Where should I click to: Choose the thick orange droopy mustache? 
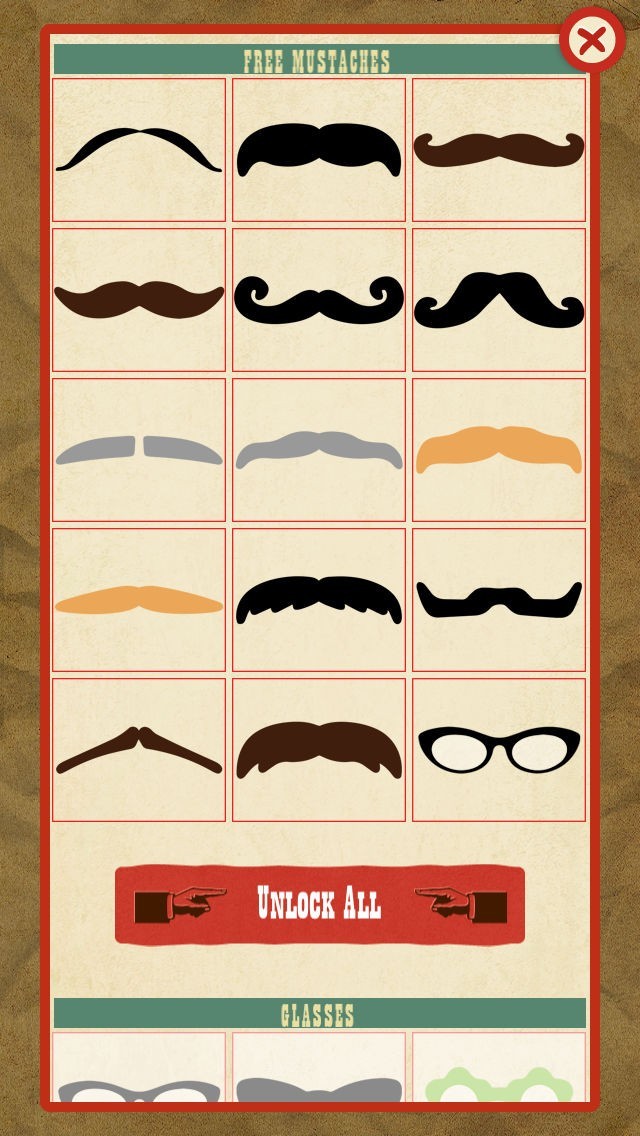499,449
